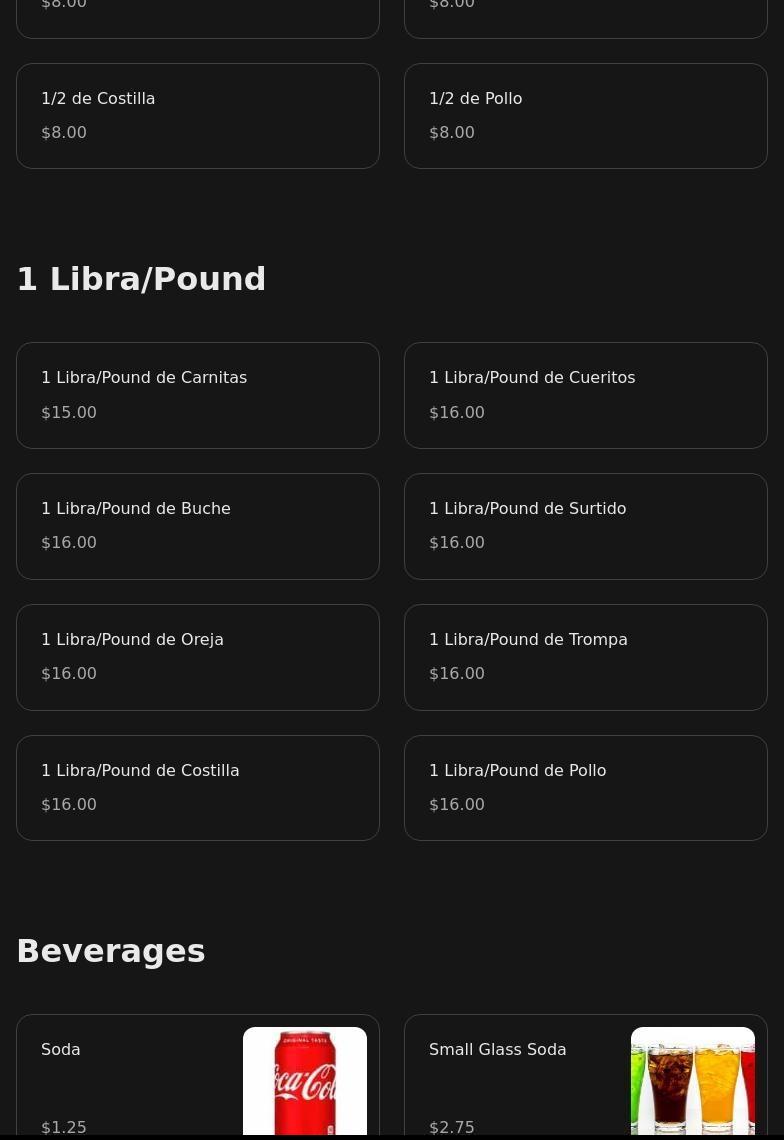Open the 1/2 de Costilla item
Screen dimensions: 784x1140
click(x=197, y=116)
